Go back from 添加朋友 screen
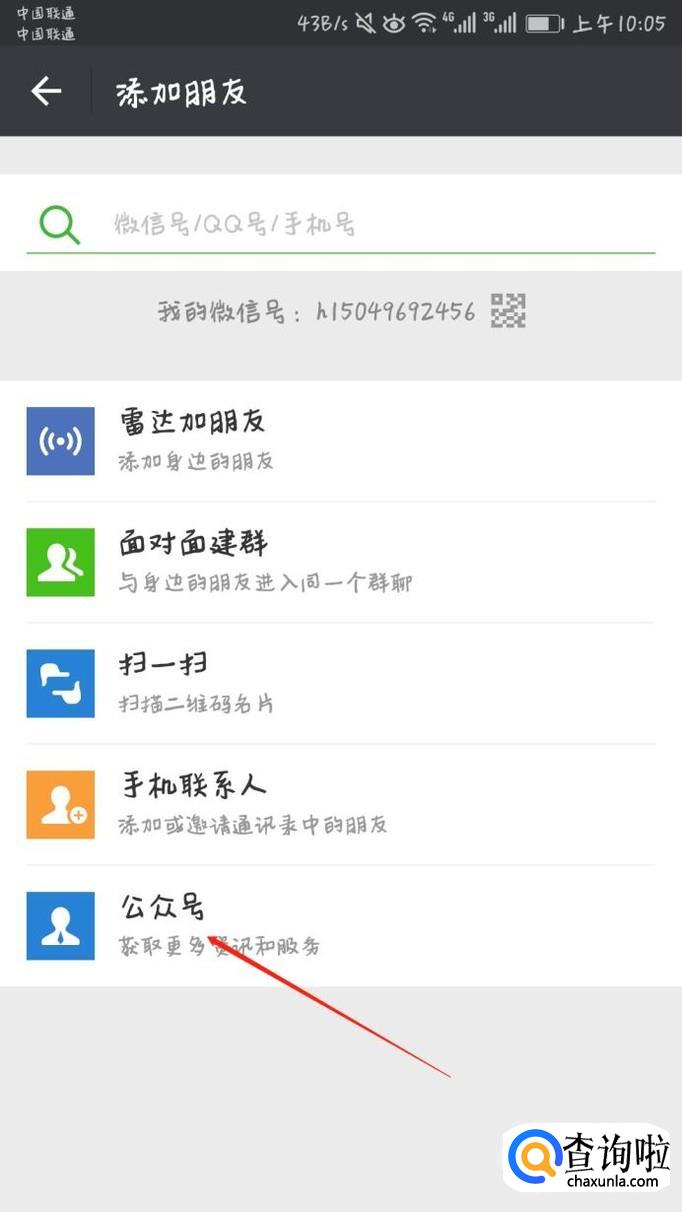 [x=46, y=91]
